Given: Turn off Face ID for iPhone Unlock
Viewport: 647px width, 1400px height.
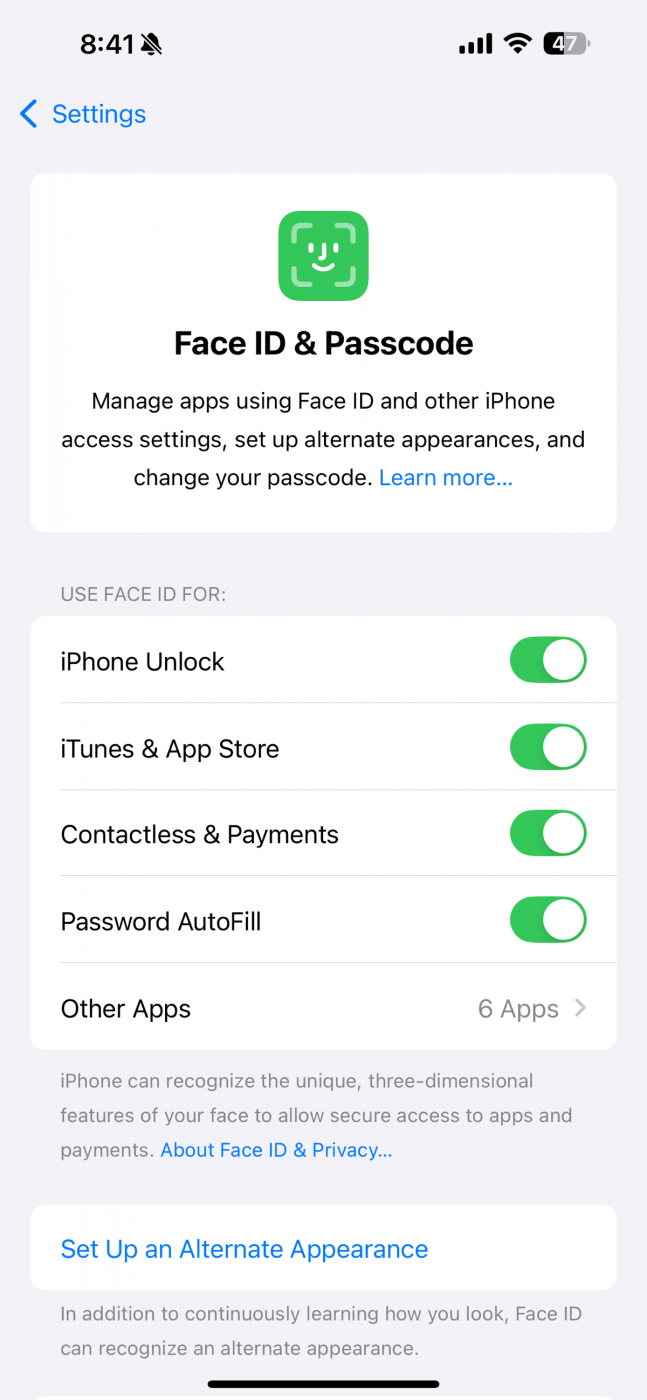Looking at the screenshot, I should [x=548, y=660].
